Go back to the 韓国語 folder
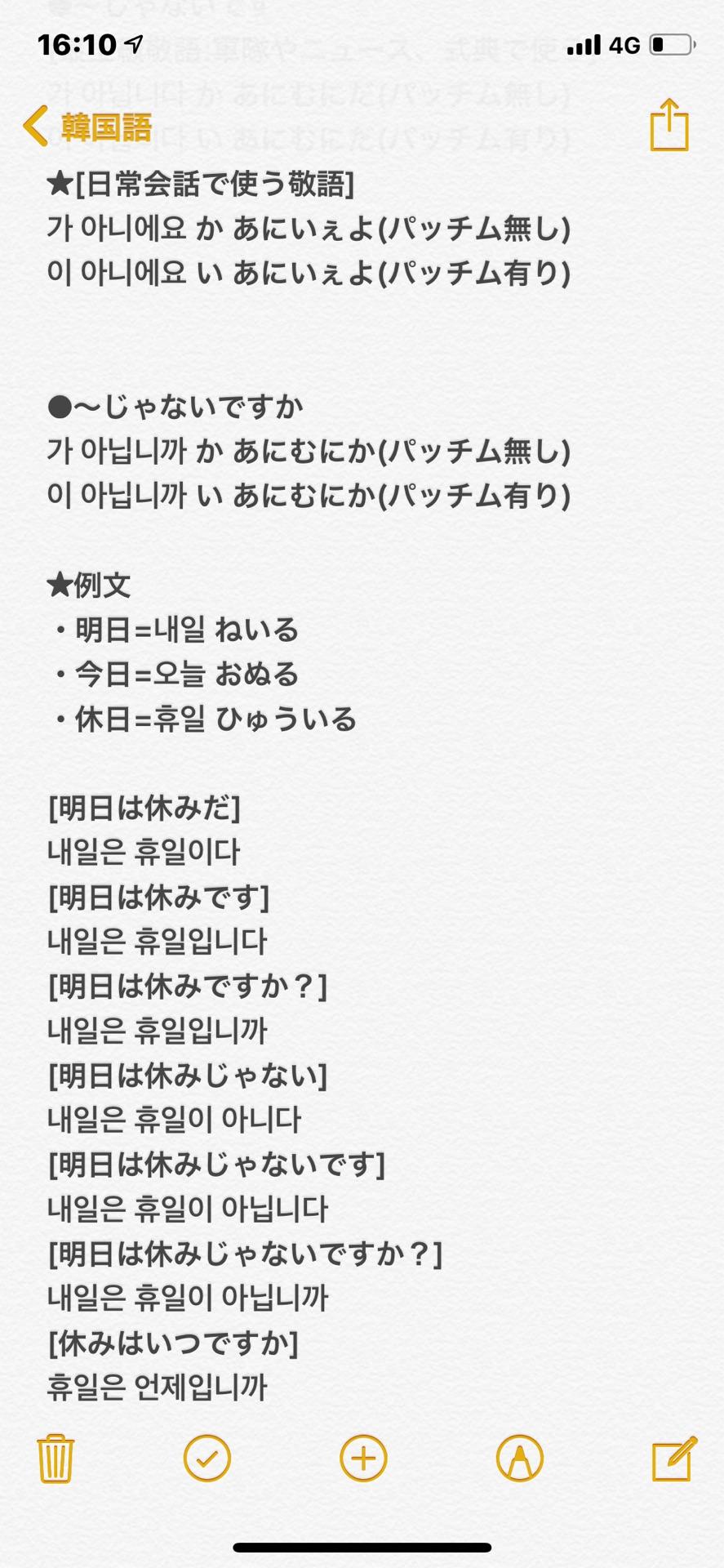 click(88, 127)
